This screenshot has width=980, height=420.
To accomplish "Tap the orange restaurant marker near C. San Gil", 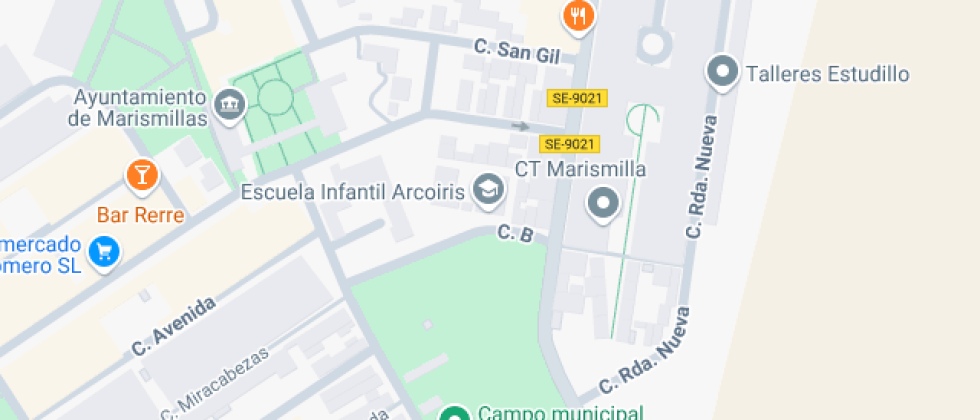I will 578,15.
